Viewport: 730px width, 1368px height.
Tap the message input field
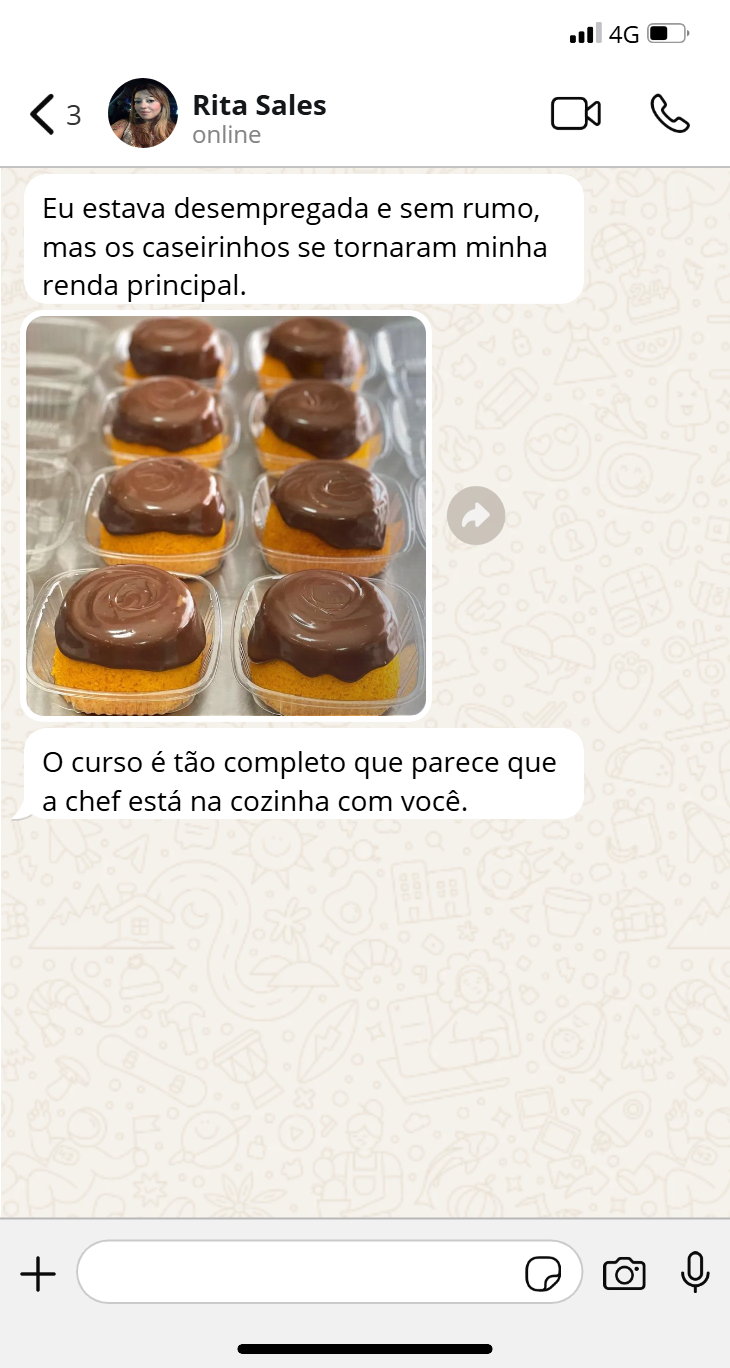point(300,1273)
